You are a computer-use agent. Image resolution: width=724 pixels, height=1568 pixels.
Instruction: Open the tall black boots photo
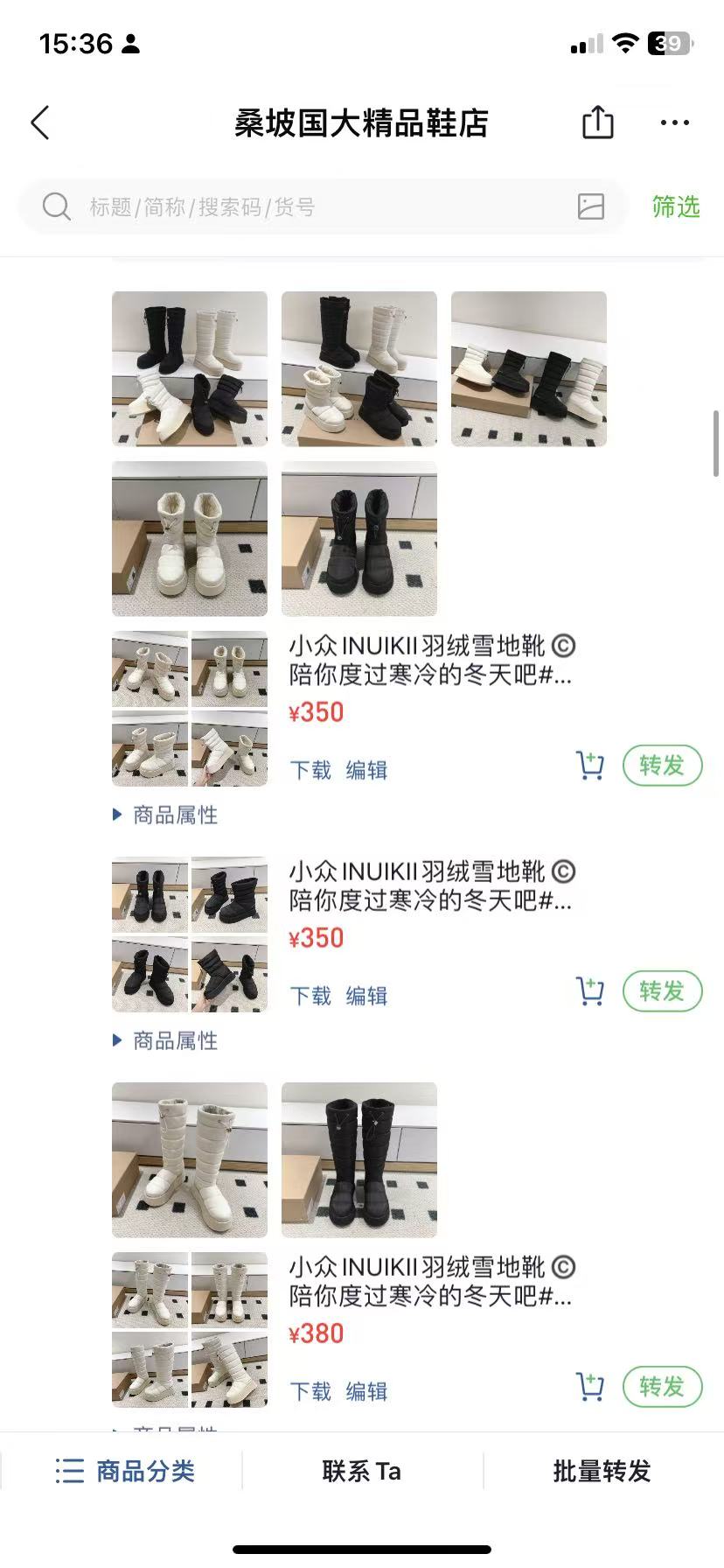coord(359,1159)
